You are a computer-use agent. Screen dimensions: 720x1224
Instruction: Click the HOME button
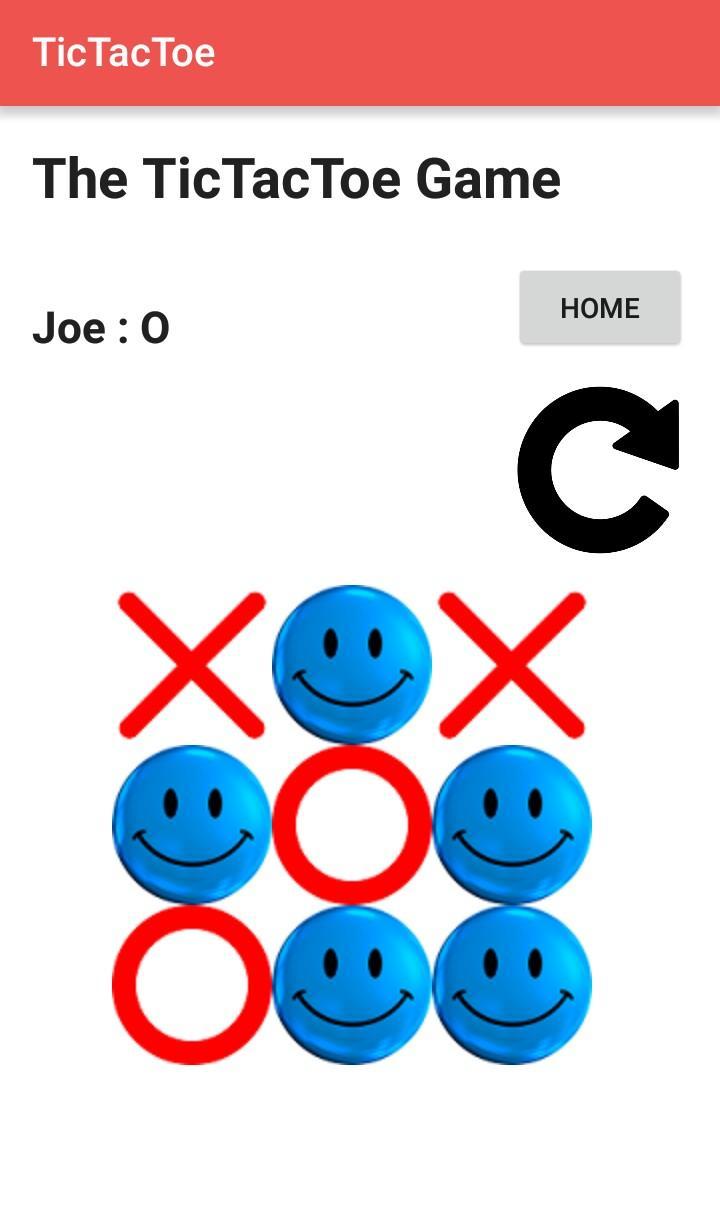click(x=600, y=307)
